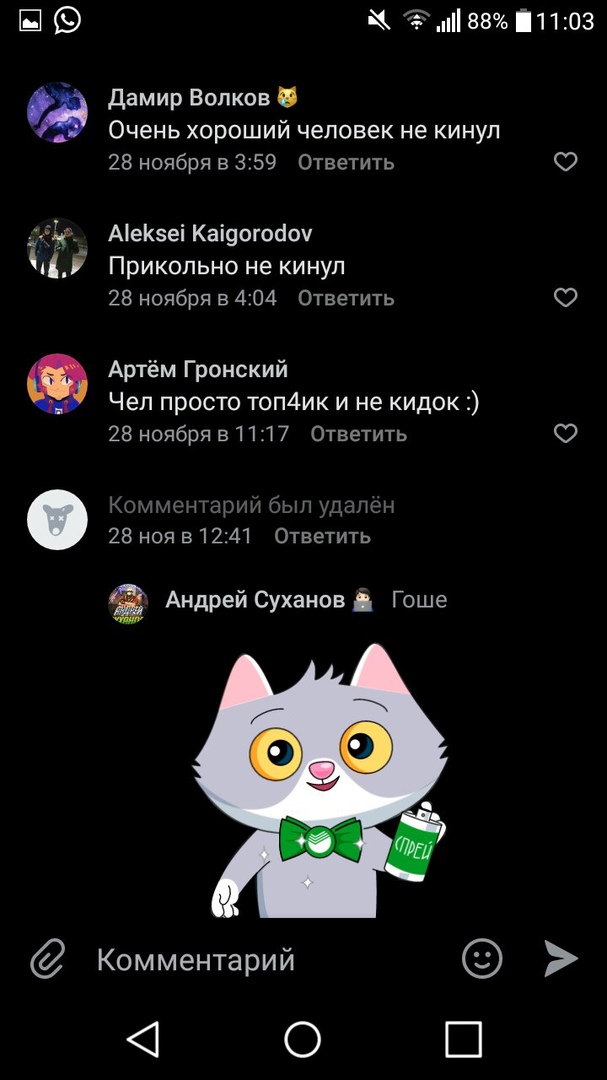Open the emoji and sticker picker
This screenshot has height=1080, width=607.
coord(482,959)
